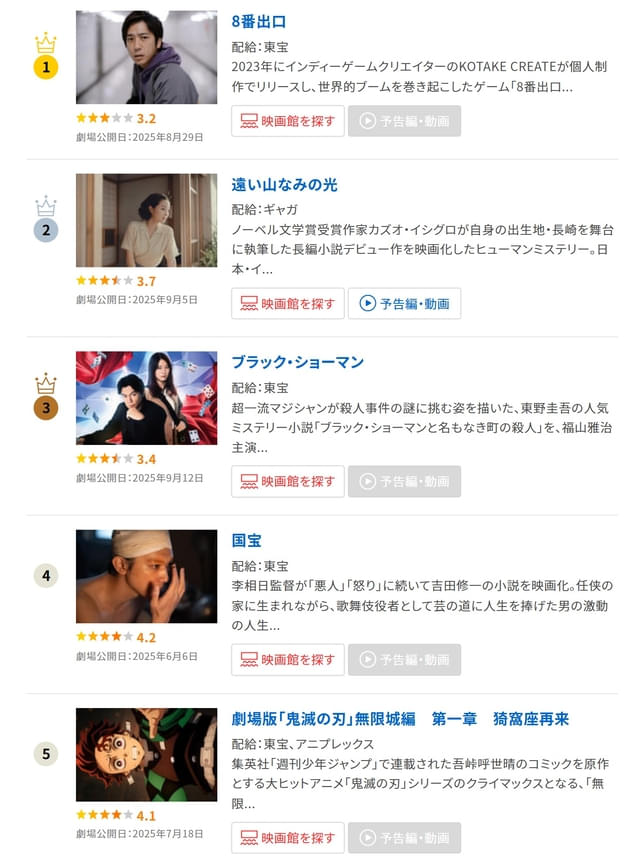Screen dimensions: 640x863
Task: Find theaters showing 国宝
Action: pos(288,660)
